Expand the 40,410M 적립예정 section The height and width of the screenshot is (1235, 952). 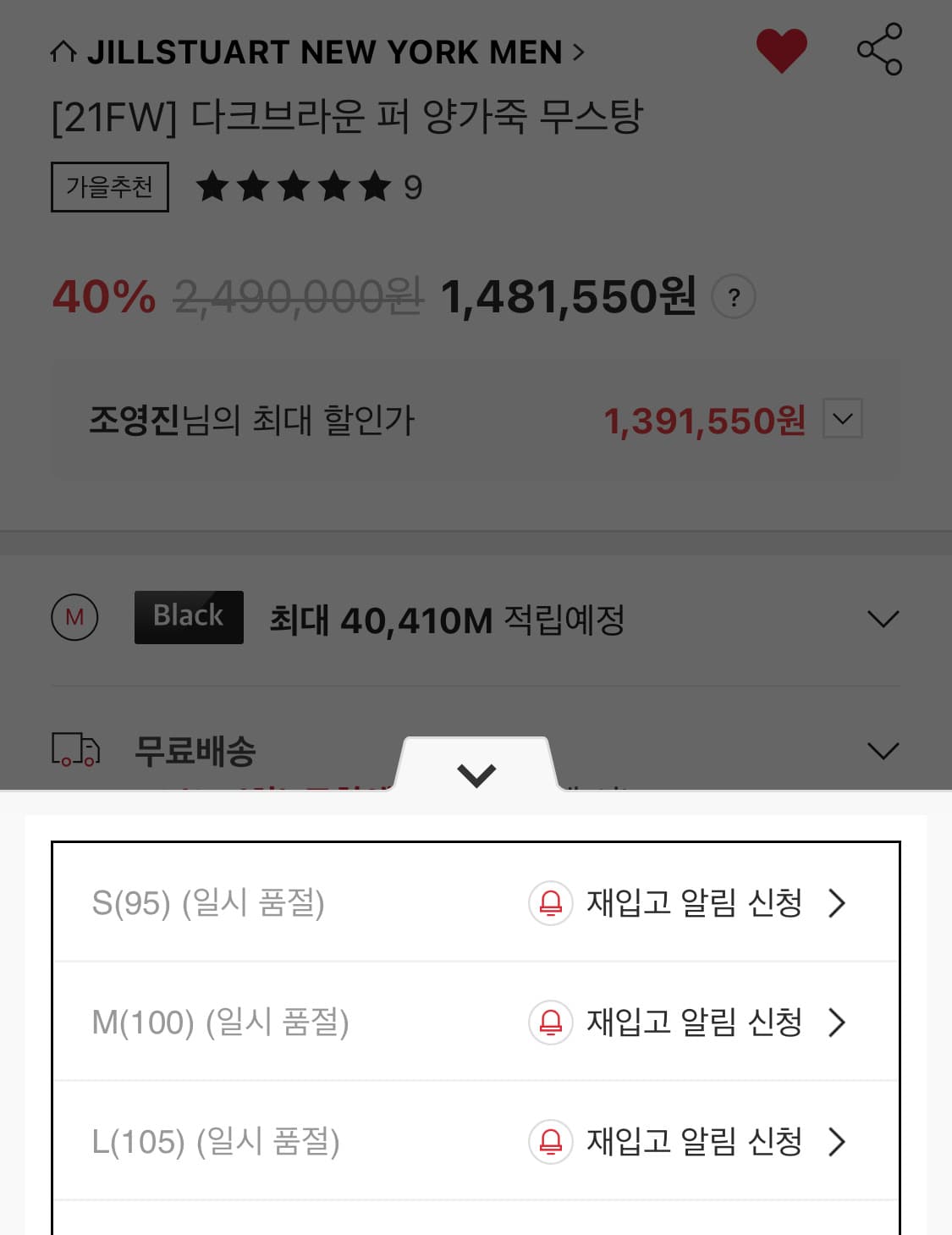883,619
